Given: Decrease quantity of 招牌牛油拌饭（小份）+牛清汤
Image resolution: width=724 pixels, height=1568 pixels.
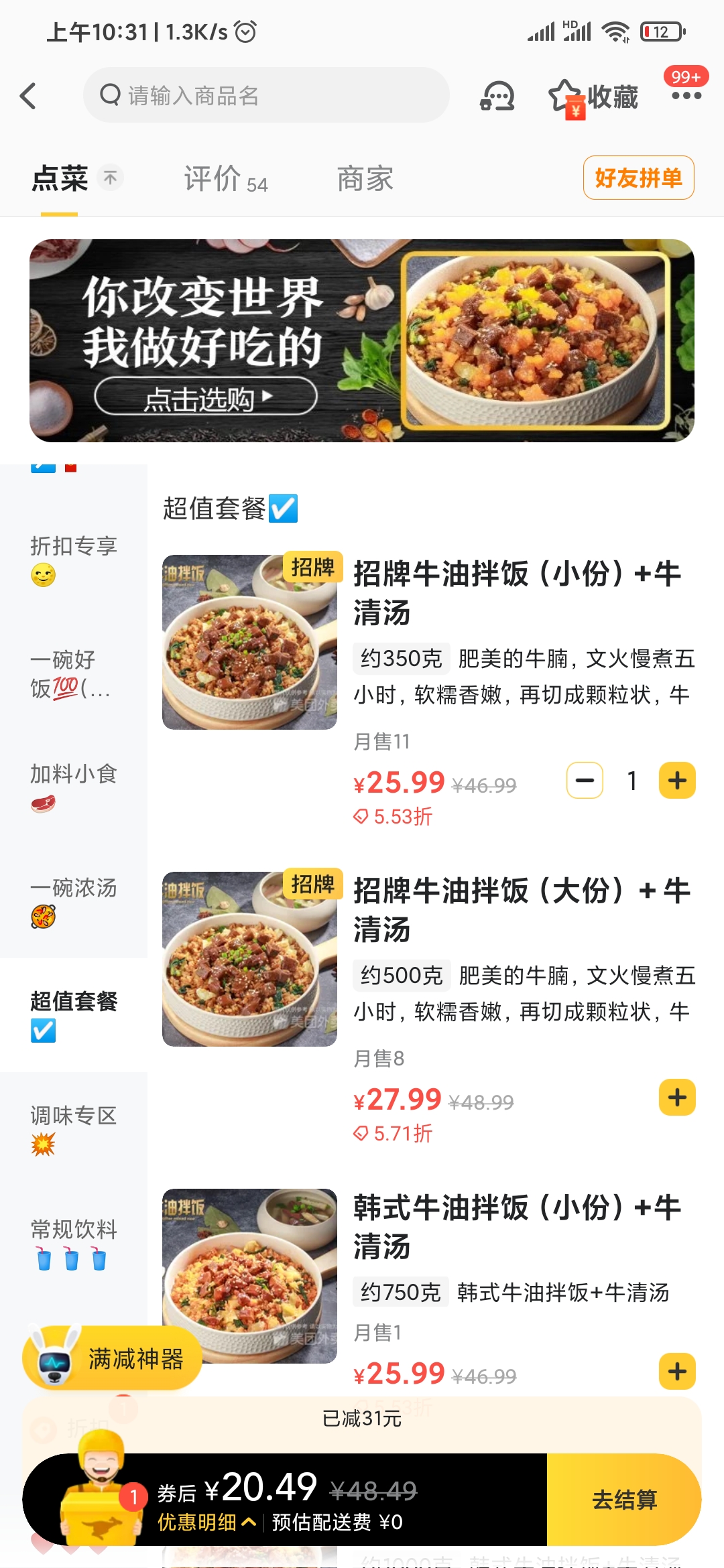Looking at the screenshot, I should [x=585, y=781].
